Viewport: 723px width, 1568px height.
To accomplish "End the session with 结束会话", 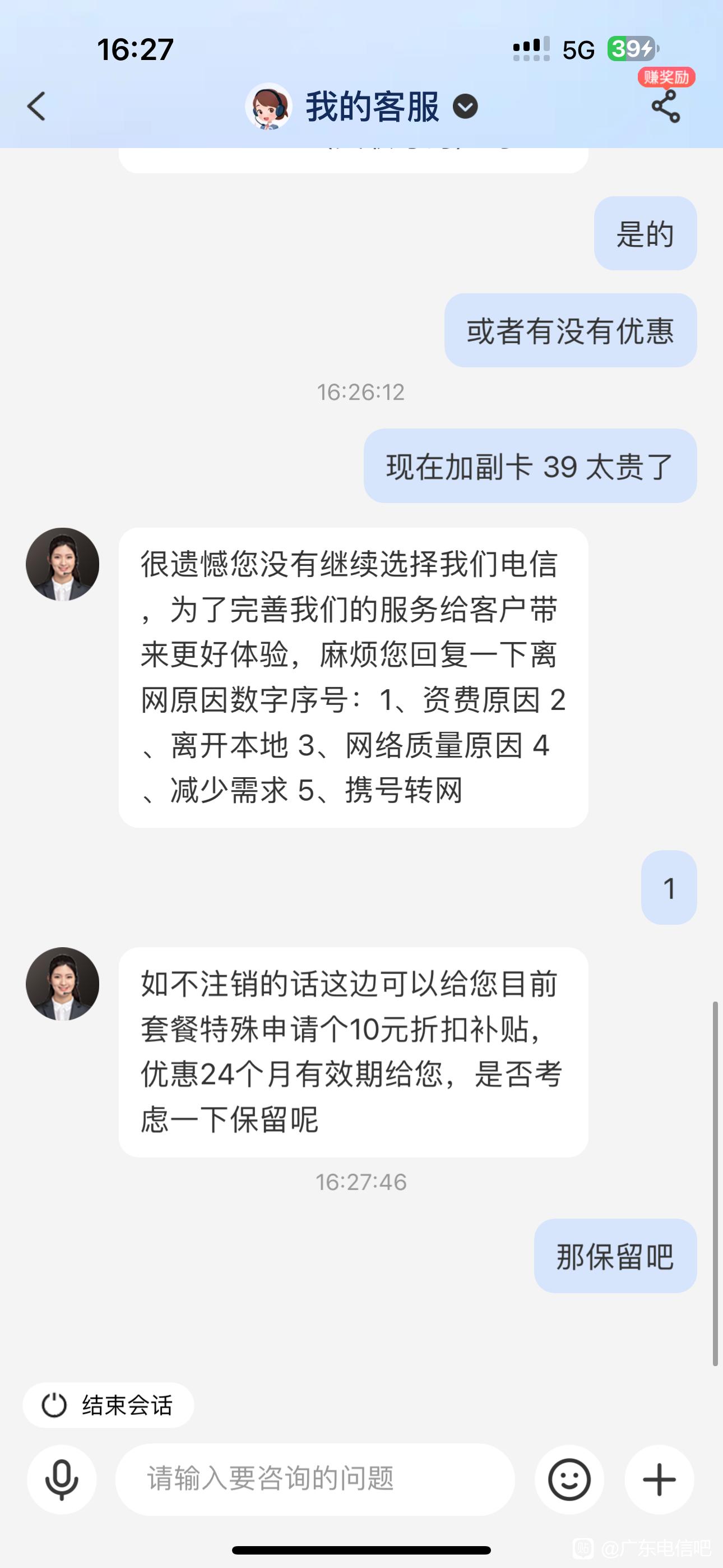I will (x=108, y=1405).
